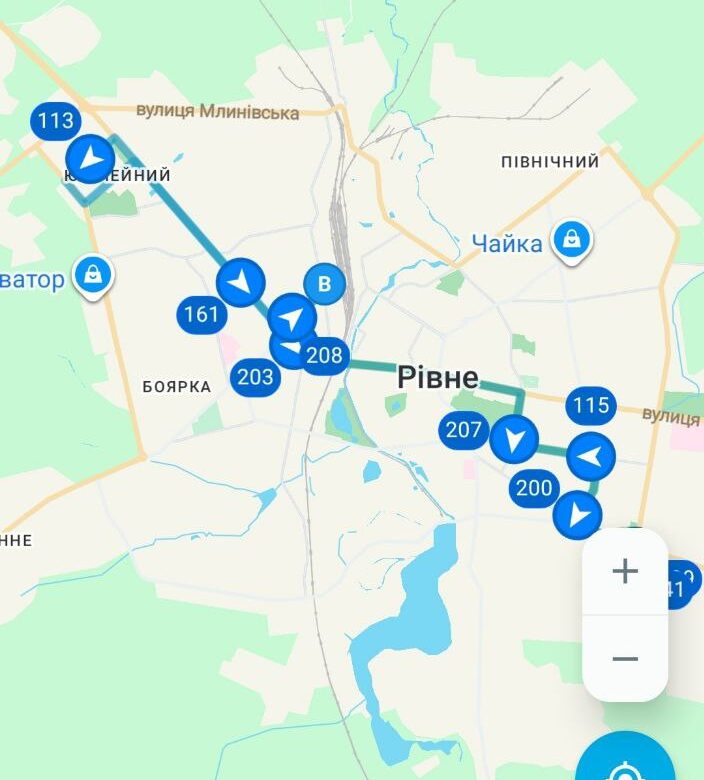Image resolution: width=704 pixels, height=780 pixels.
Task: Select vehicle marker 200
Action: 534,488
